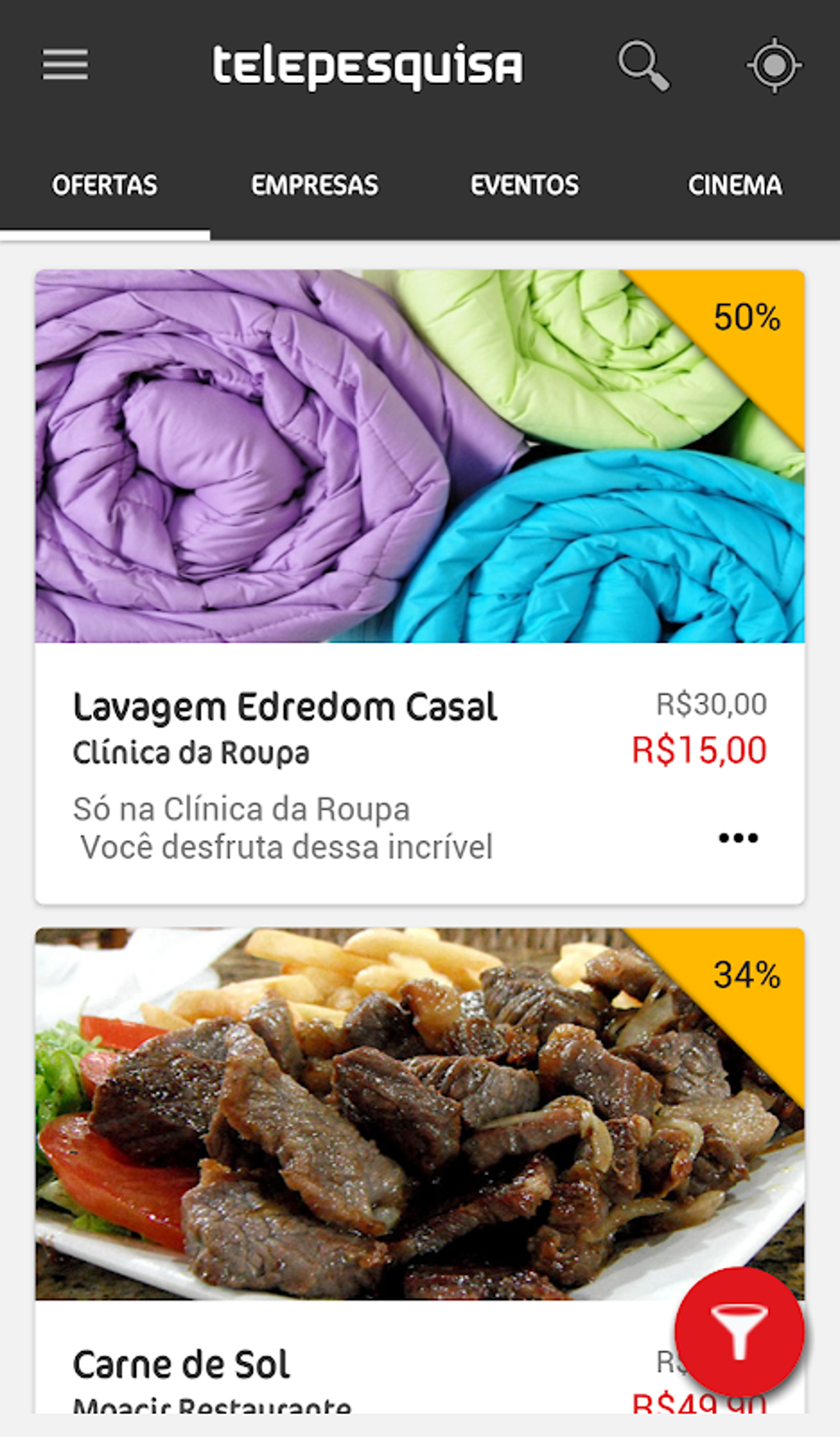840x1437 pixels.
Task: Switch to the Cinema tab
Action: [x=735, y=185]
